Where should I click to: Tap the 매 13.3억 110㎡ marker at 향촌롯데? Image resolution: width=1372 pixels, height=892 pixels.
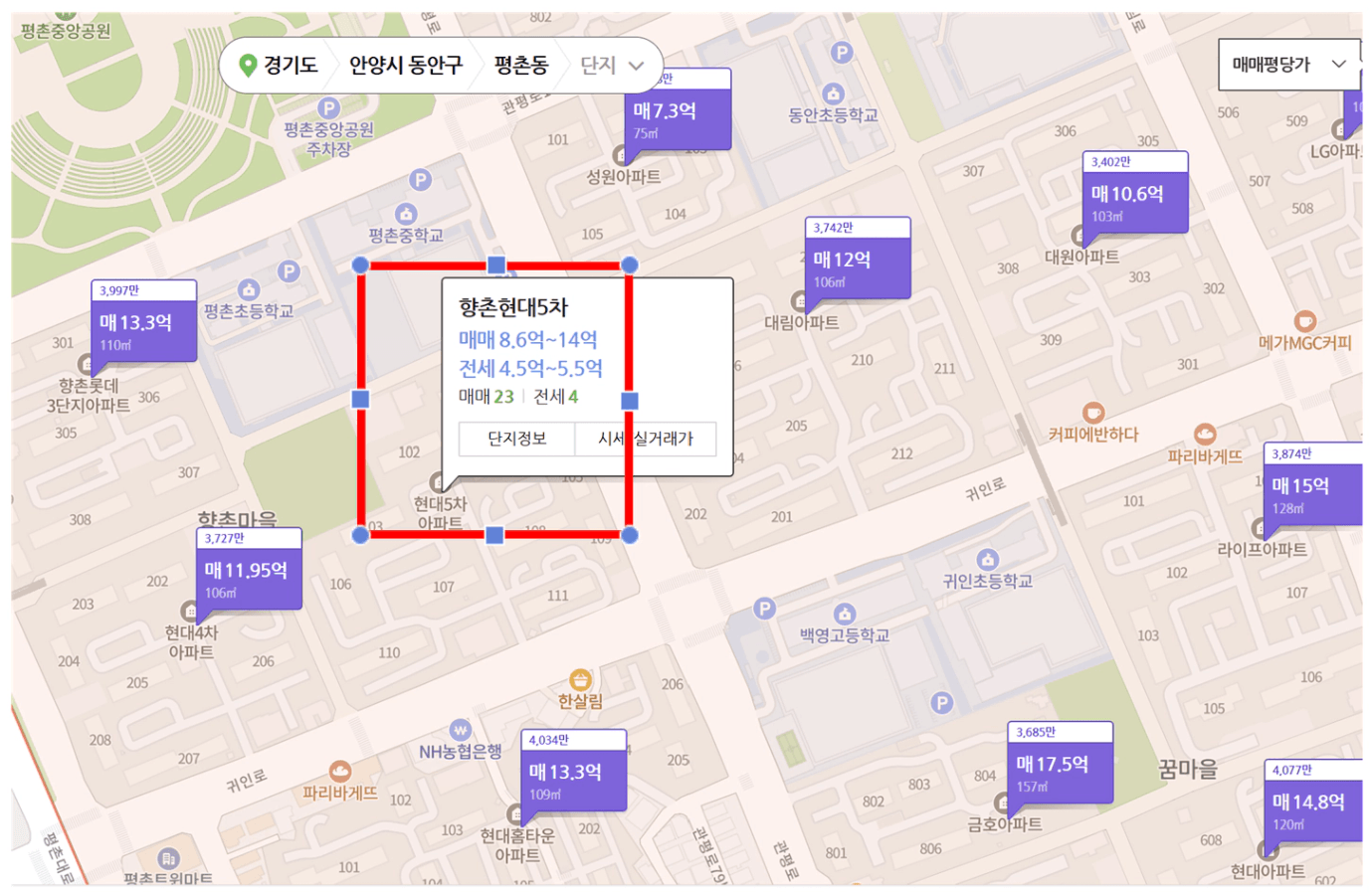click(143, 321)
